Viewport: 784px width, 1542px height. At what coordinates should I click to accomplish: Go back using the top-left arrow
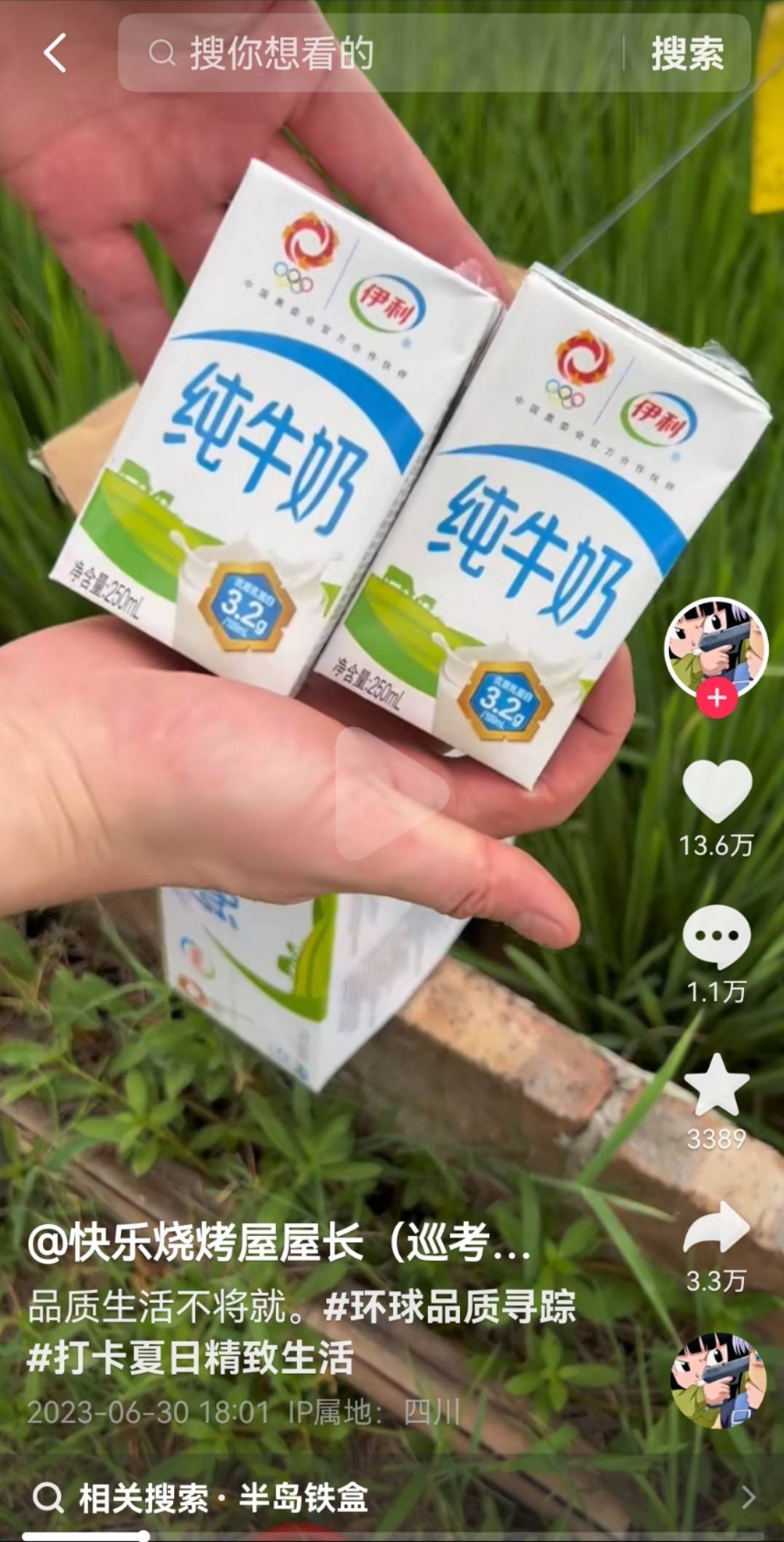point(55,53)
